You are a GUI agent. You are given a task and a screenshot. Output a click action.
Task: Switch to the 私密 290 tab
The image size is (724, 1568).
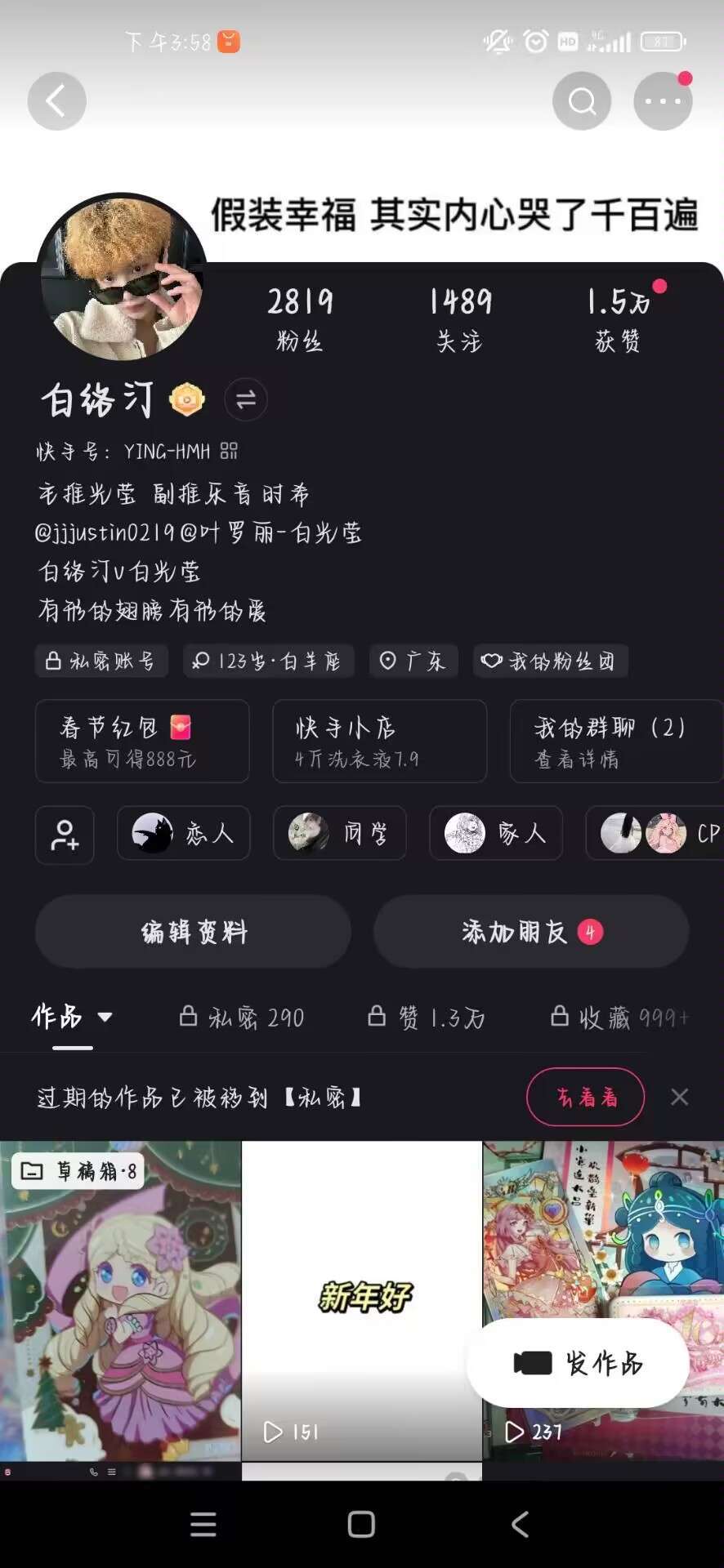242,1018
